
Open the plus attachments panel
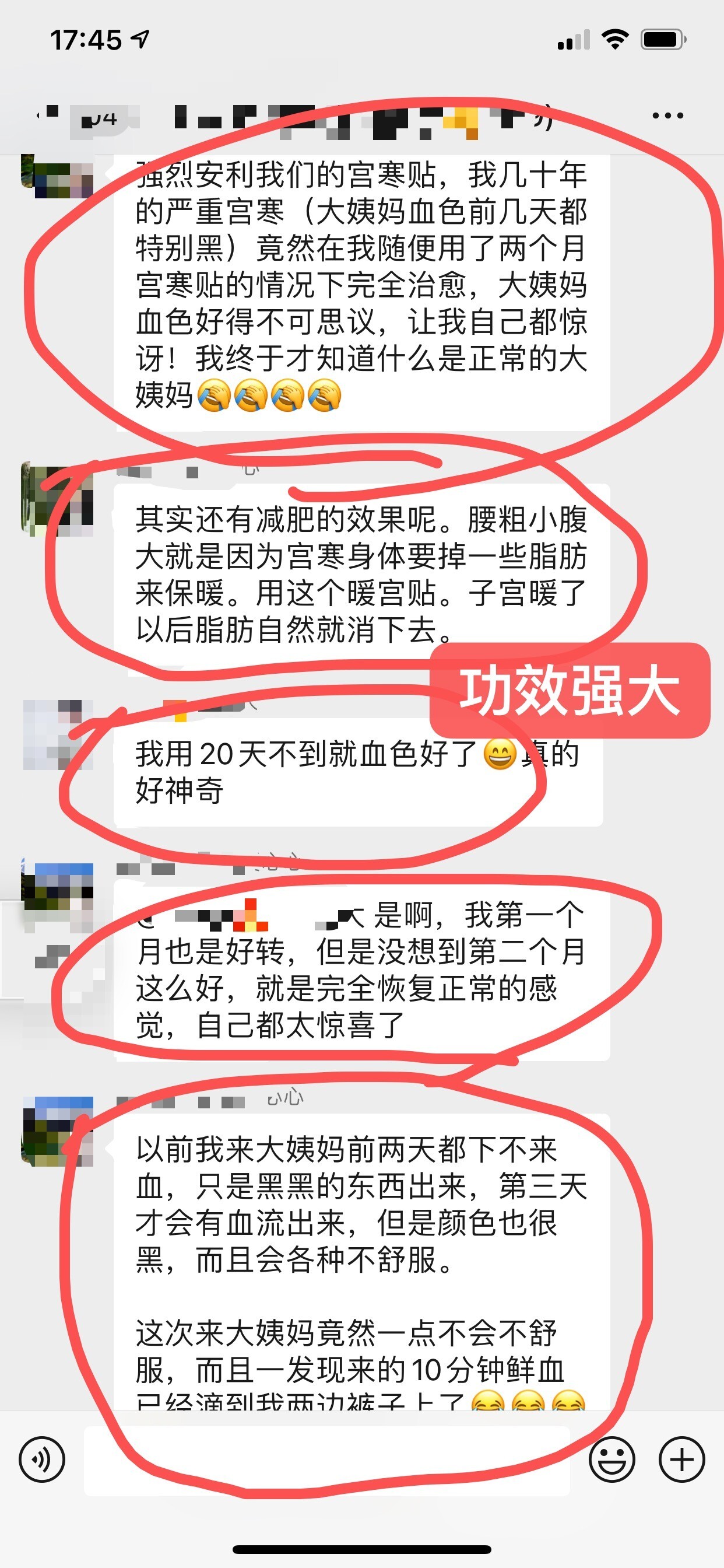[x=682, y=1459]
